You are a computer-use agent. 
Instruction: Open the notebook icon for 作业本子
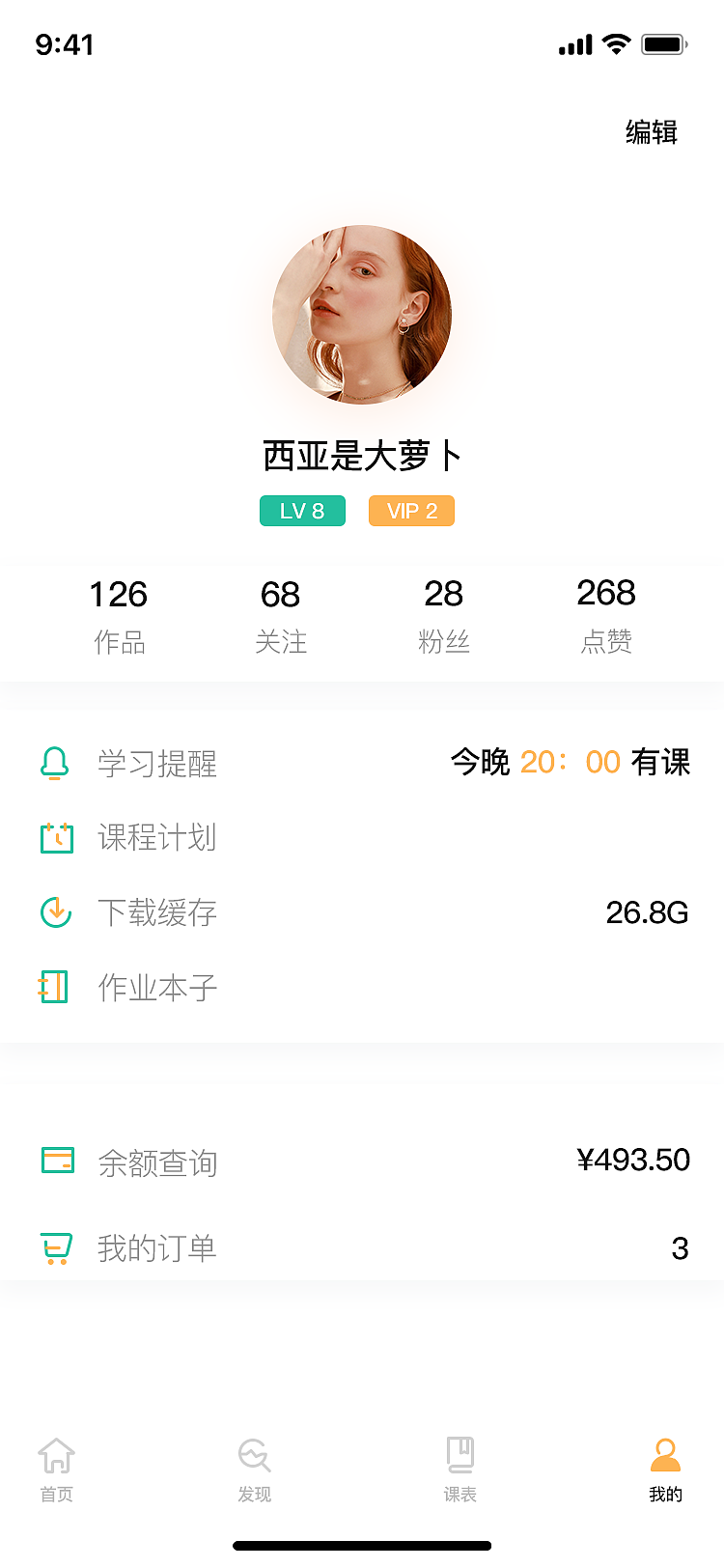(55, 987)
